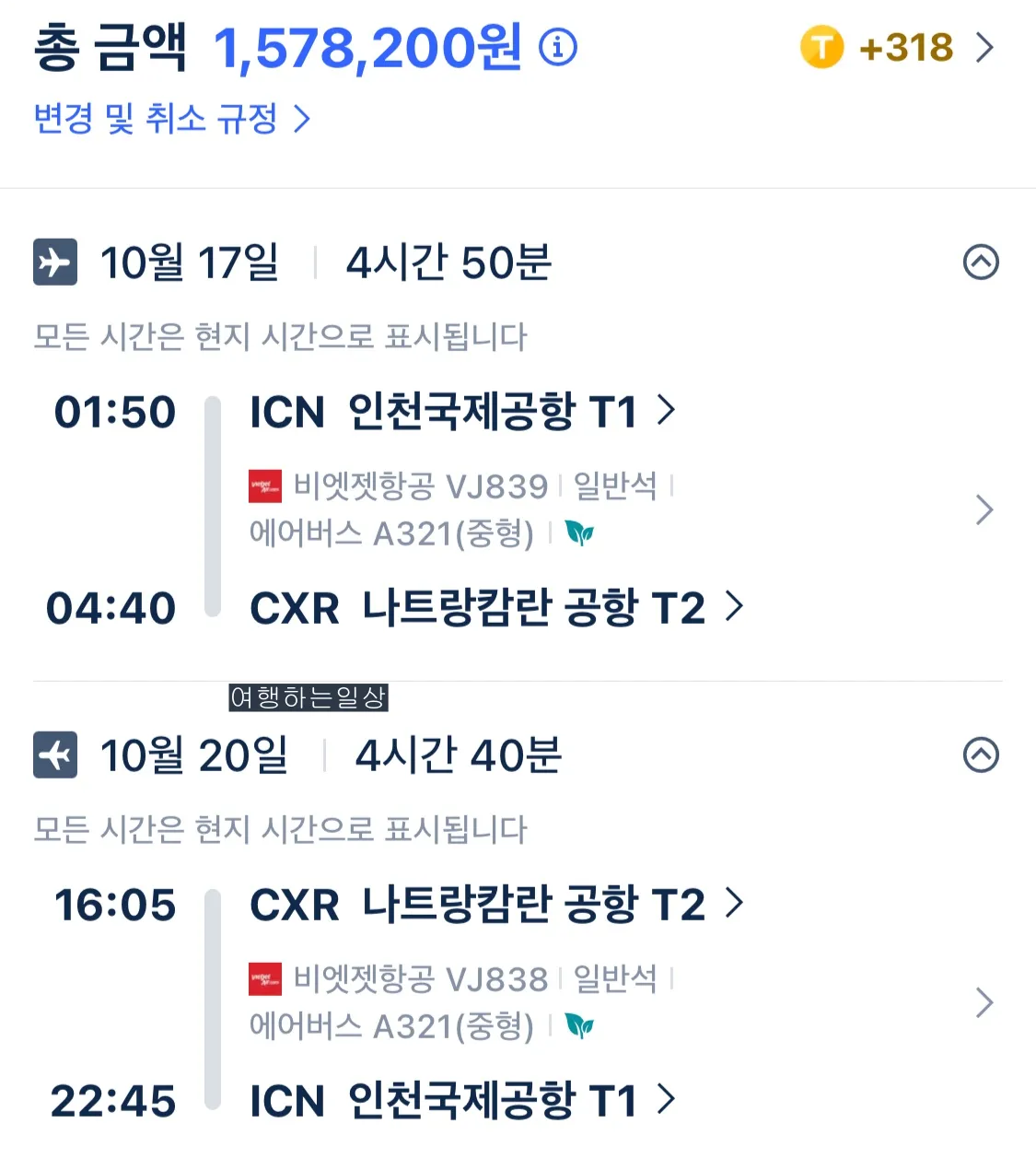Open return flight VJ838 details via right chevron
The width and height of the screenshot is (1036, 1170).
pos(983,1002)
